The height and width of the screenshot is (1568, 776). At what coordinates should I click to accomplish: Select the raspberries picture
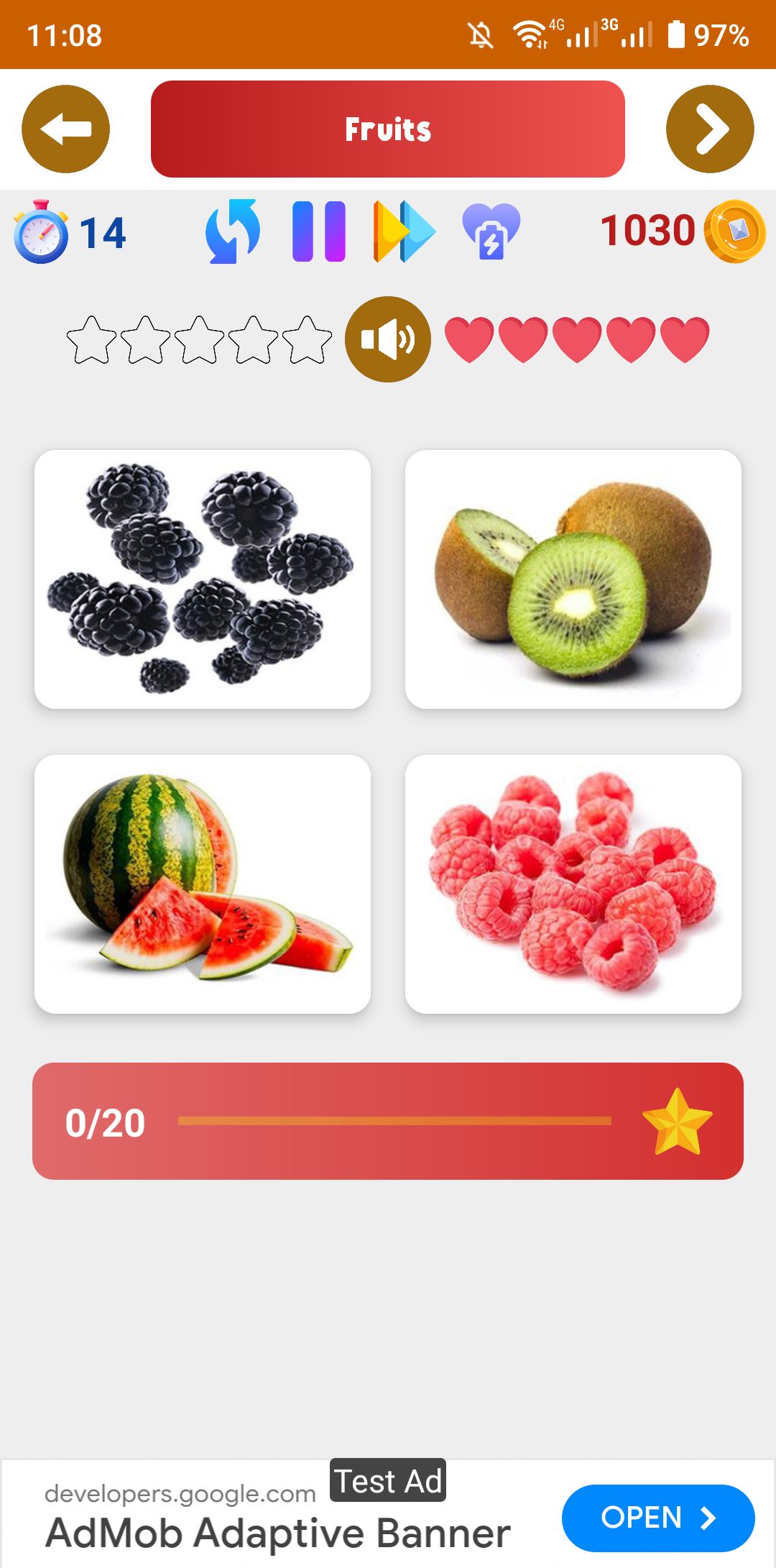coord(573,884)
